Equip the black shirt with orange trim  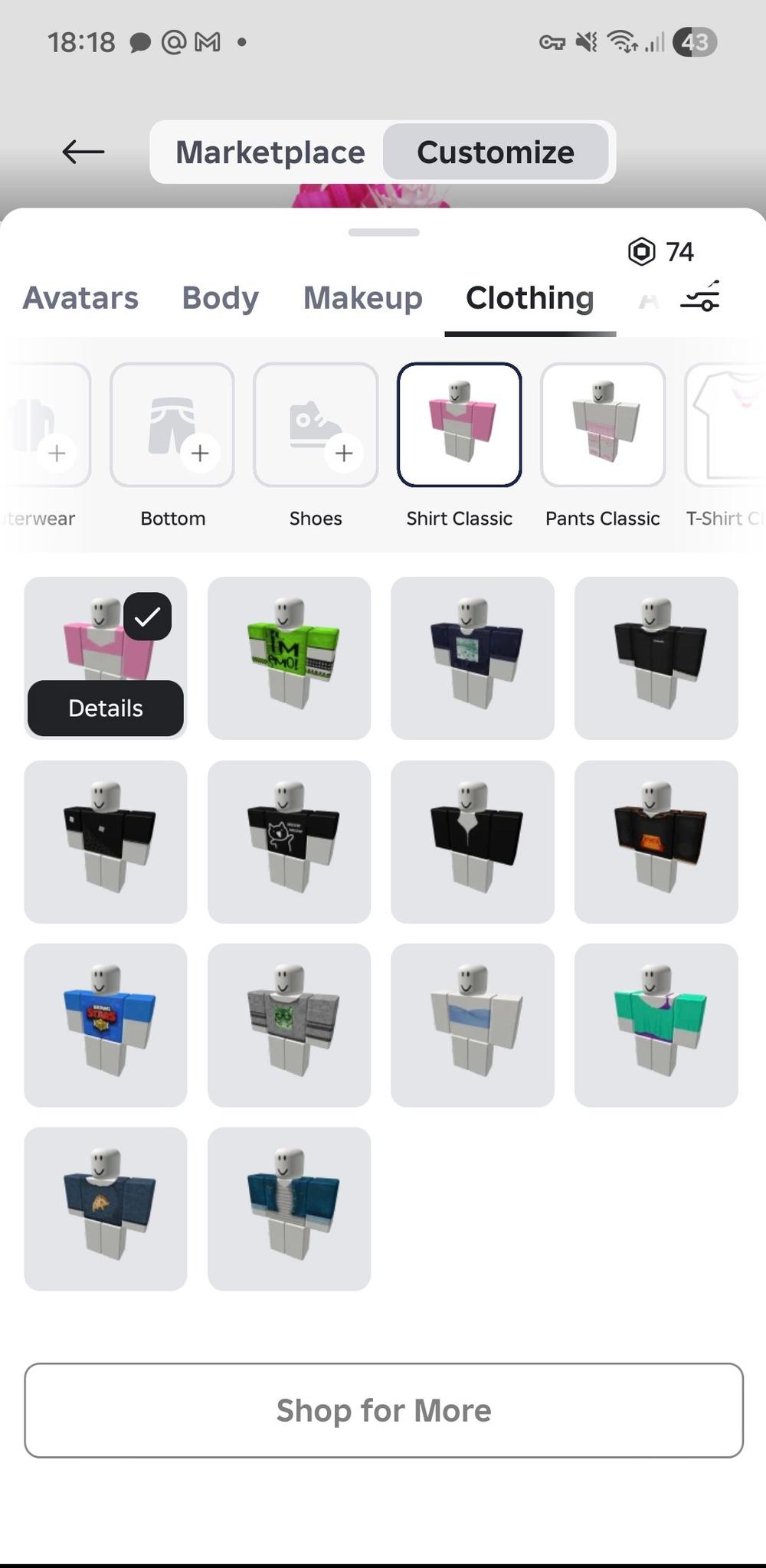tap(656, 841)
